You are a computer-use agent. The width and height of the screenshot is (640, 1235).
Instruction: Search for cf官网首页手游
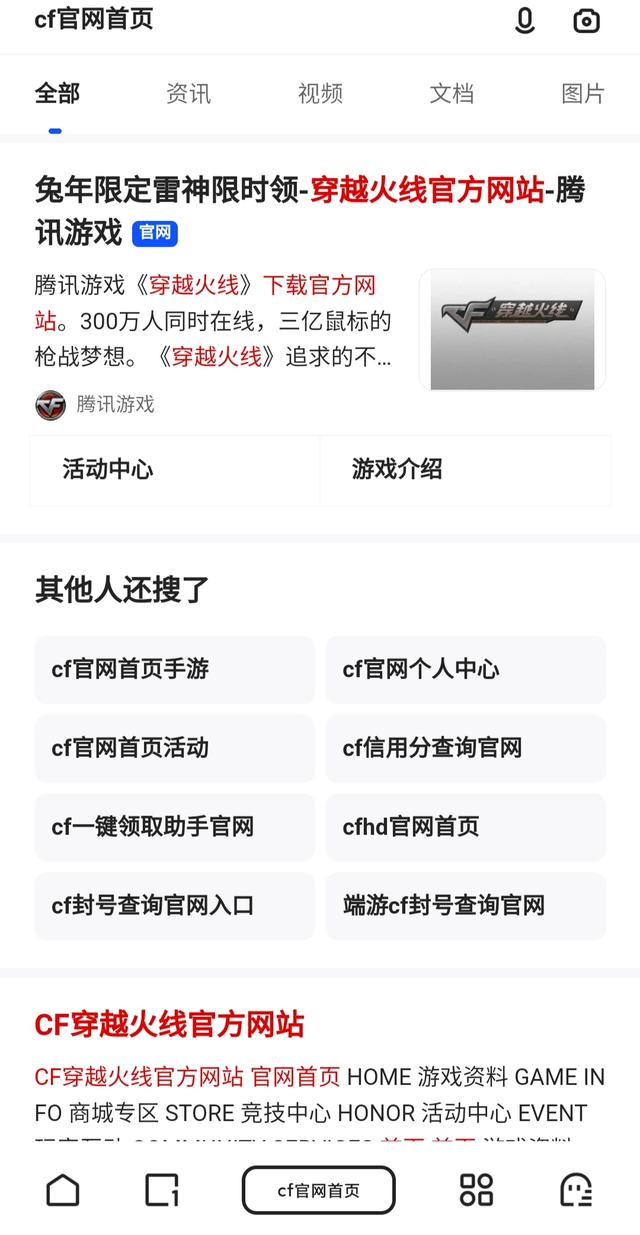tap(174, 669)
